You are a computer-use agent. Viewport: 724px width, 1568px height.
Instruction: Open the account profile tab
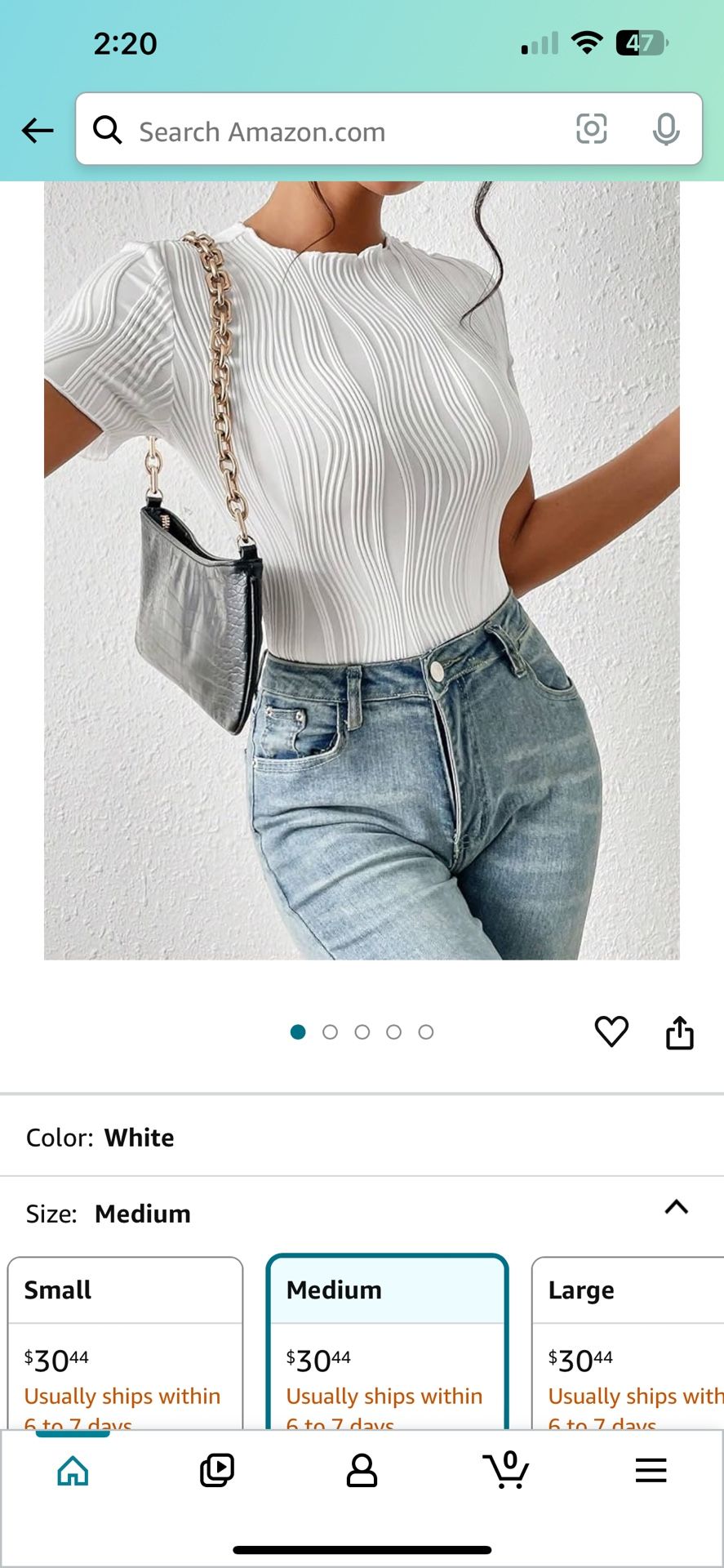(362, 1471)
